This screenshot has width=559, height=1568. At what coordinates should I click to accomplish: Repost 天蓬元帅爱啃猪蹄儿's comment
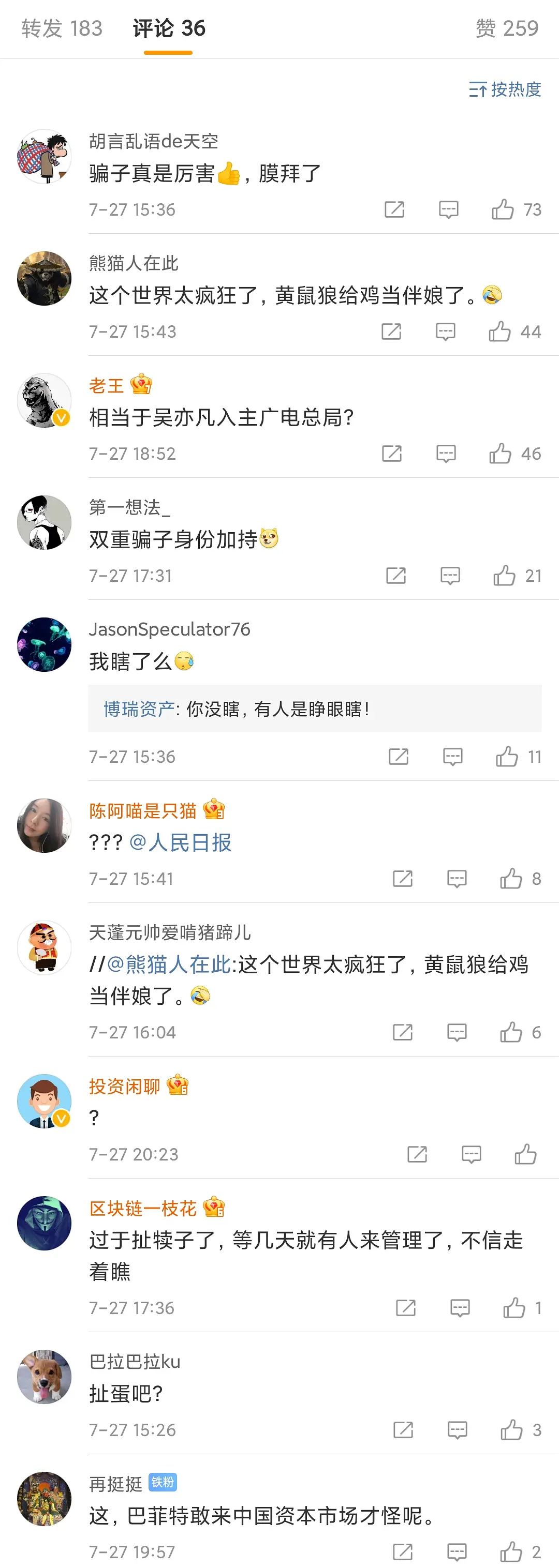point(403,1032)
